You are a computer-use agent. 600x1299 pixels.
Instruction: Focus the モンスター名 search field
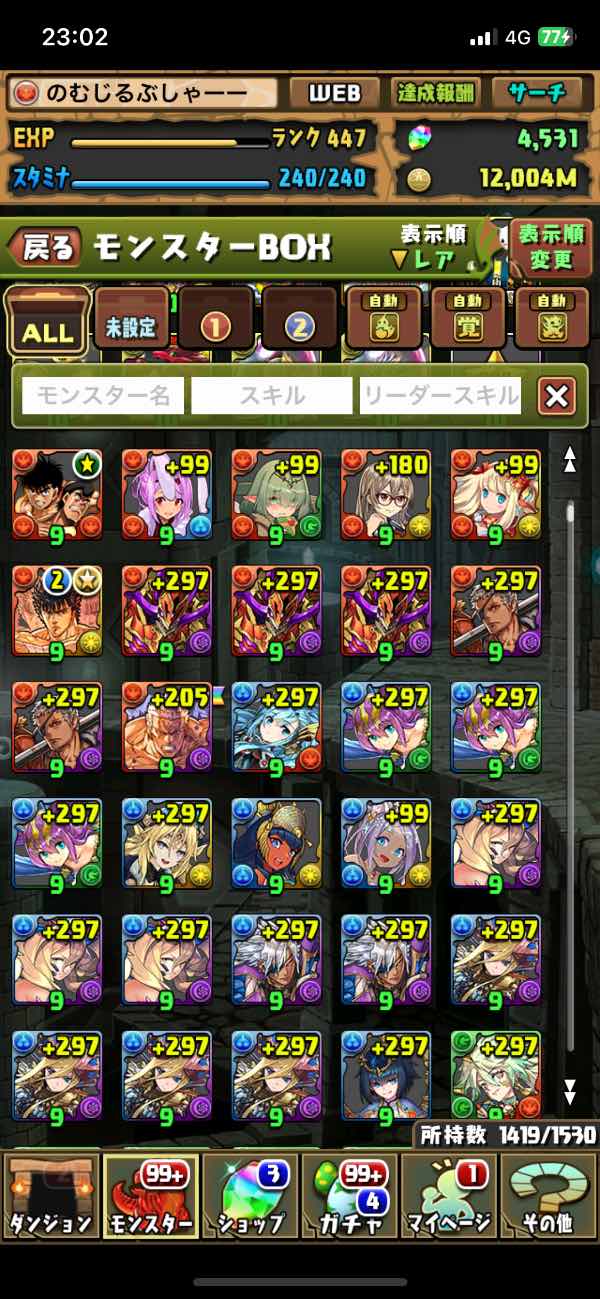click(x=103, y=396)
